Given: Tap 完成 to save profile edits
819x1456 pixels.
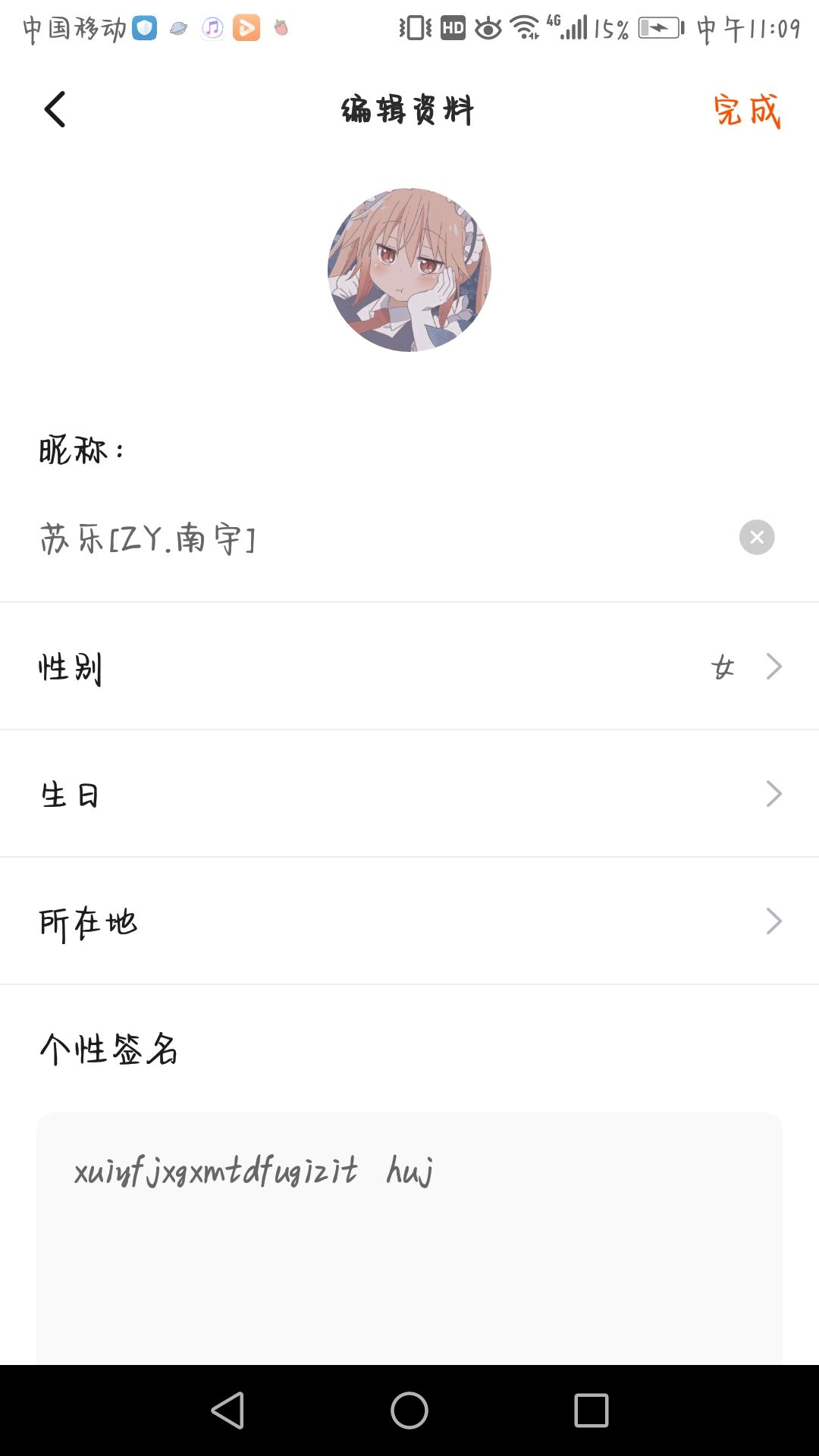Looking at the screenshot, I should pos(746,111).
